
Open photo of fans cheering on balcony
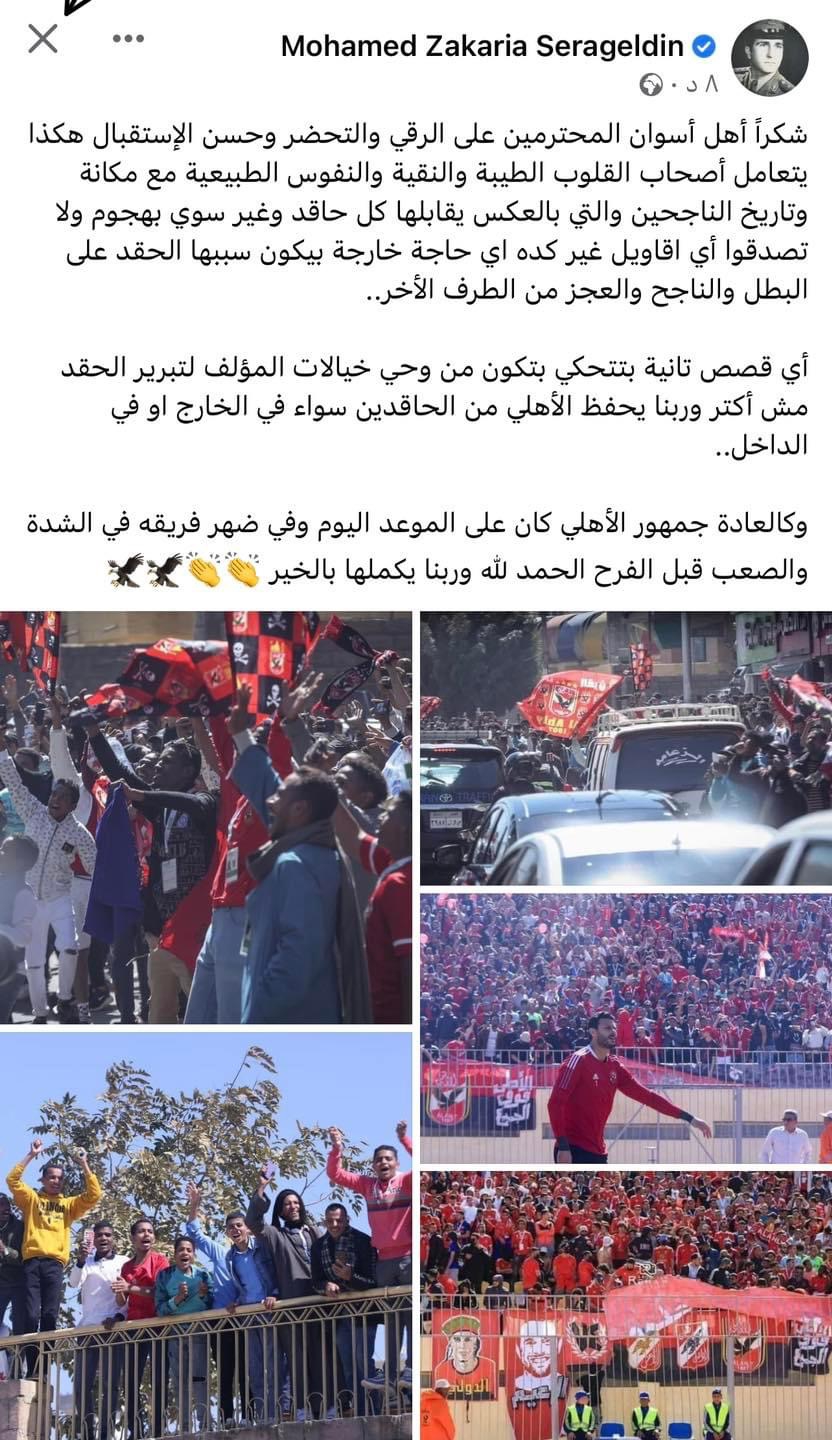click(x=206, y=1235)
